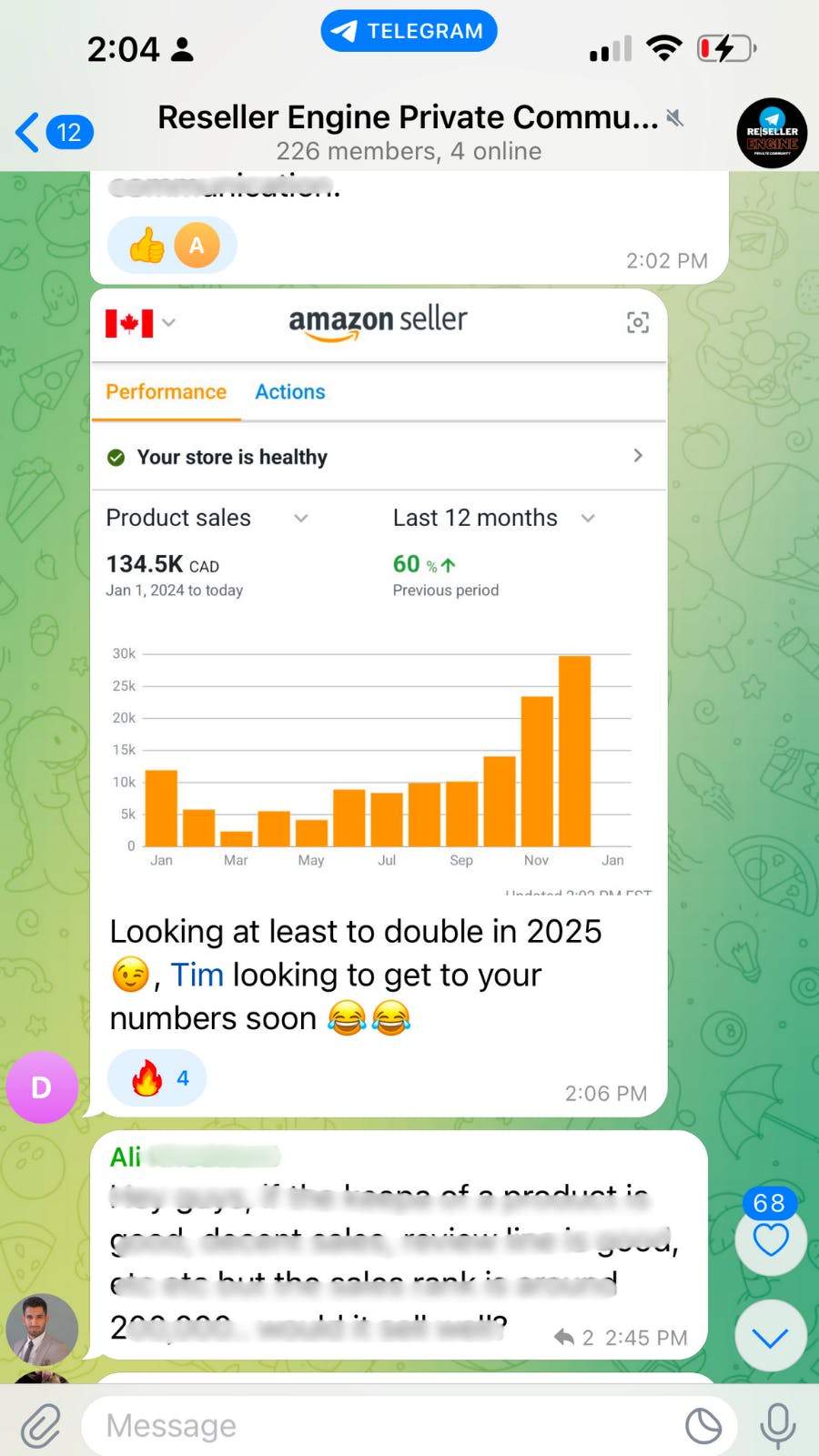This screenshot has height=1456, width=819.
Task: Attach a file with the paperclip
Action: [x=40, y=1425]
